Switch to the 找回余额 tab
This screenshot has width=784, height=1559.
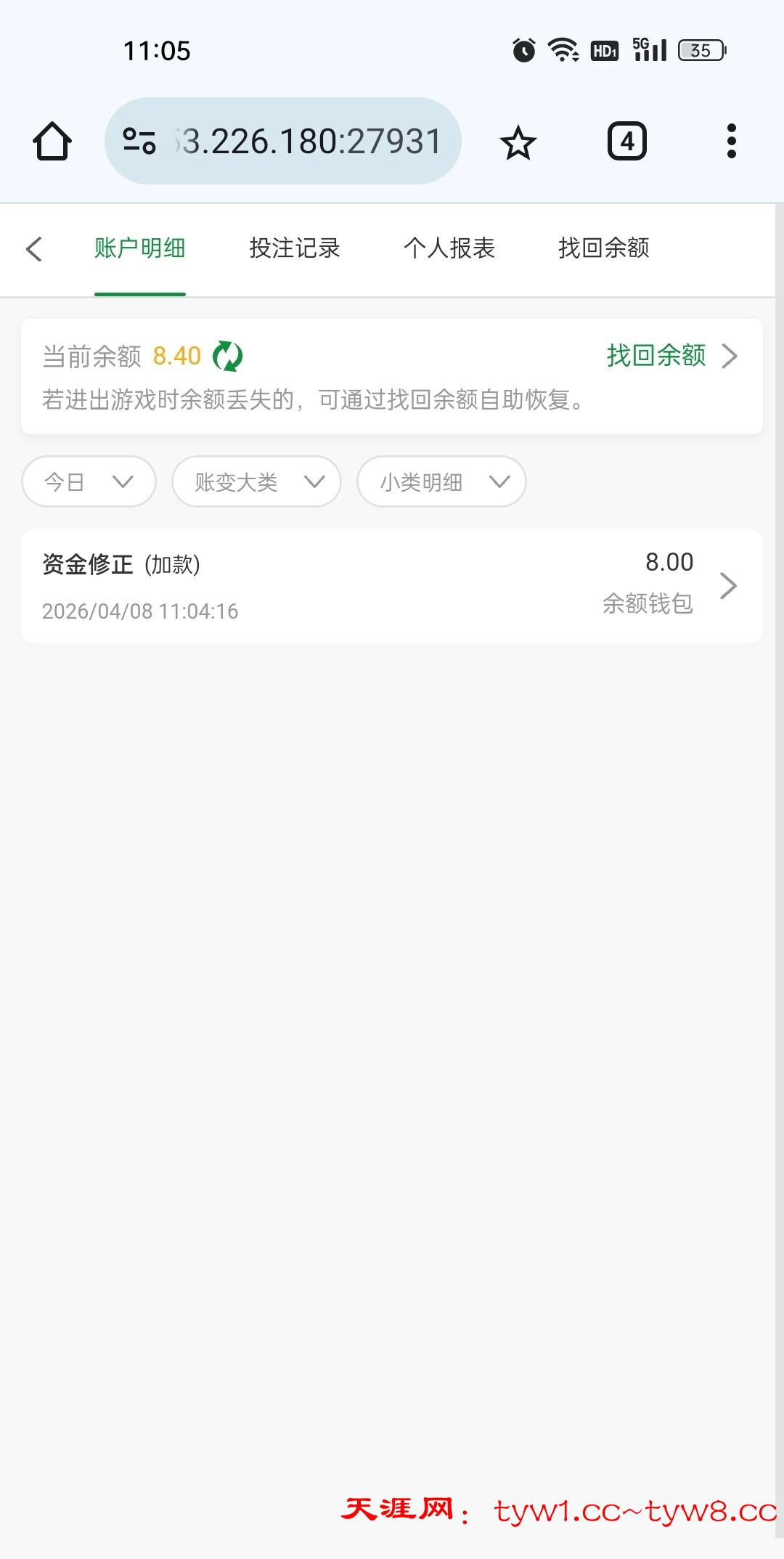click(x=603, y=248)
